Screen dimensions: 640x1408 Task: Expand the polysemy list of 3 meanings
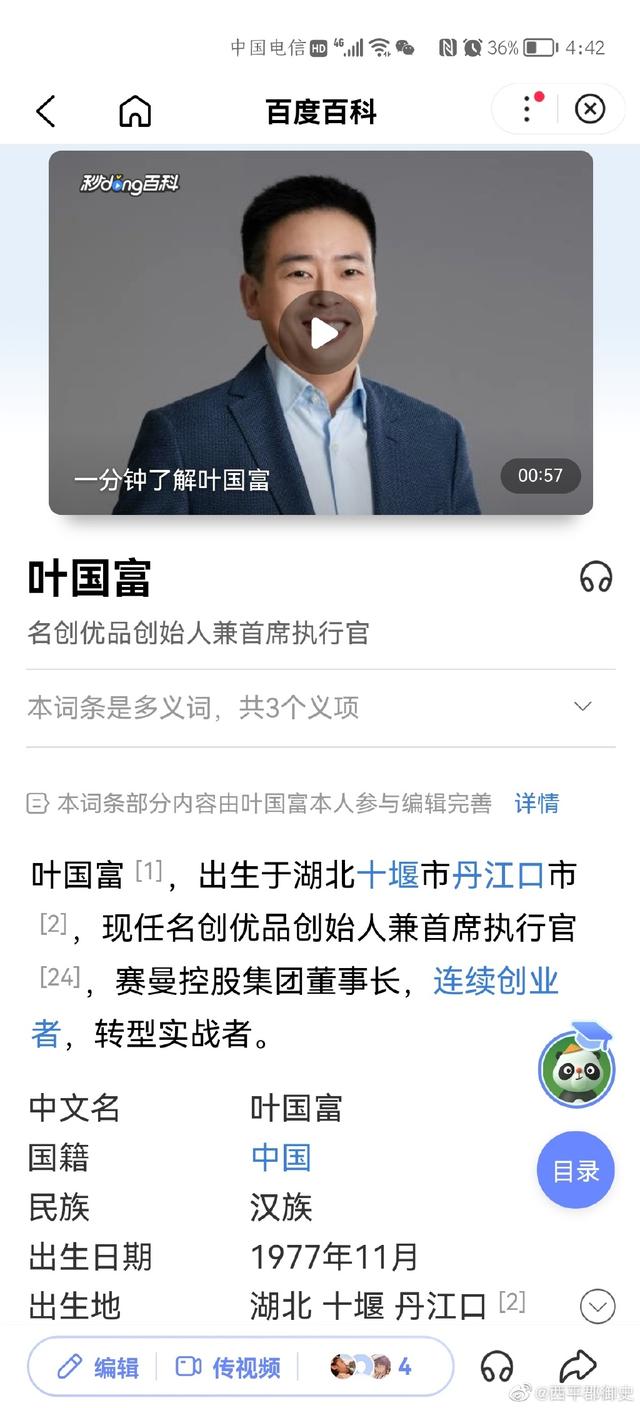click(x=320, y=708)
